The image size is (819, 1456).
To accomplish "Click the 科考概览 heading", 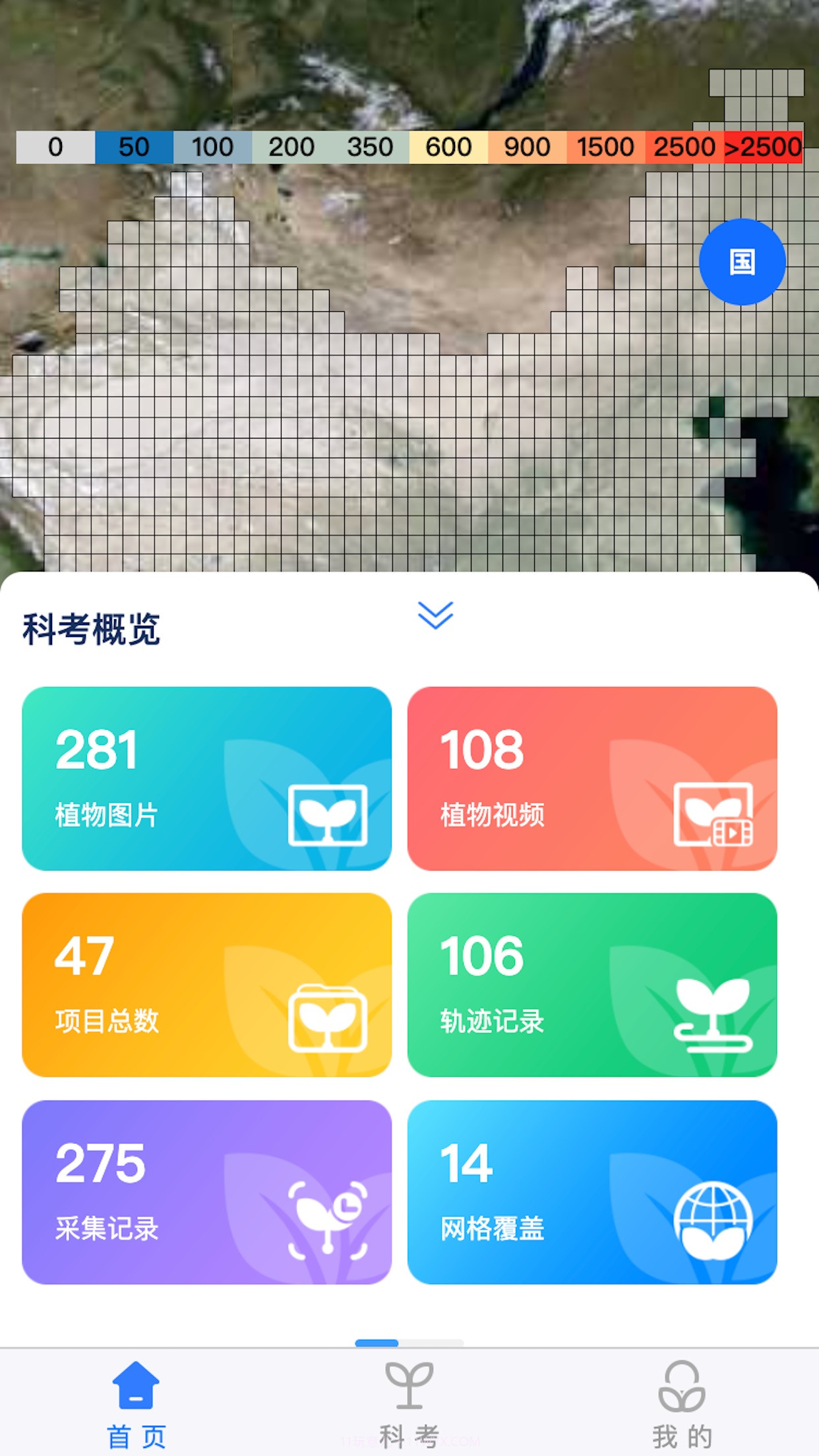I will click(x=91, y=626).
